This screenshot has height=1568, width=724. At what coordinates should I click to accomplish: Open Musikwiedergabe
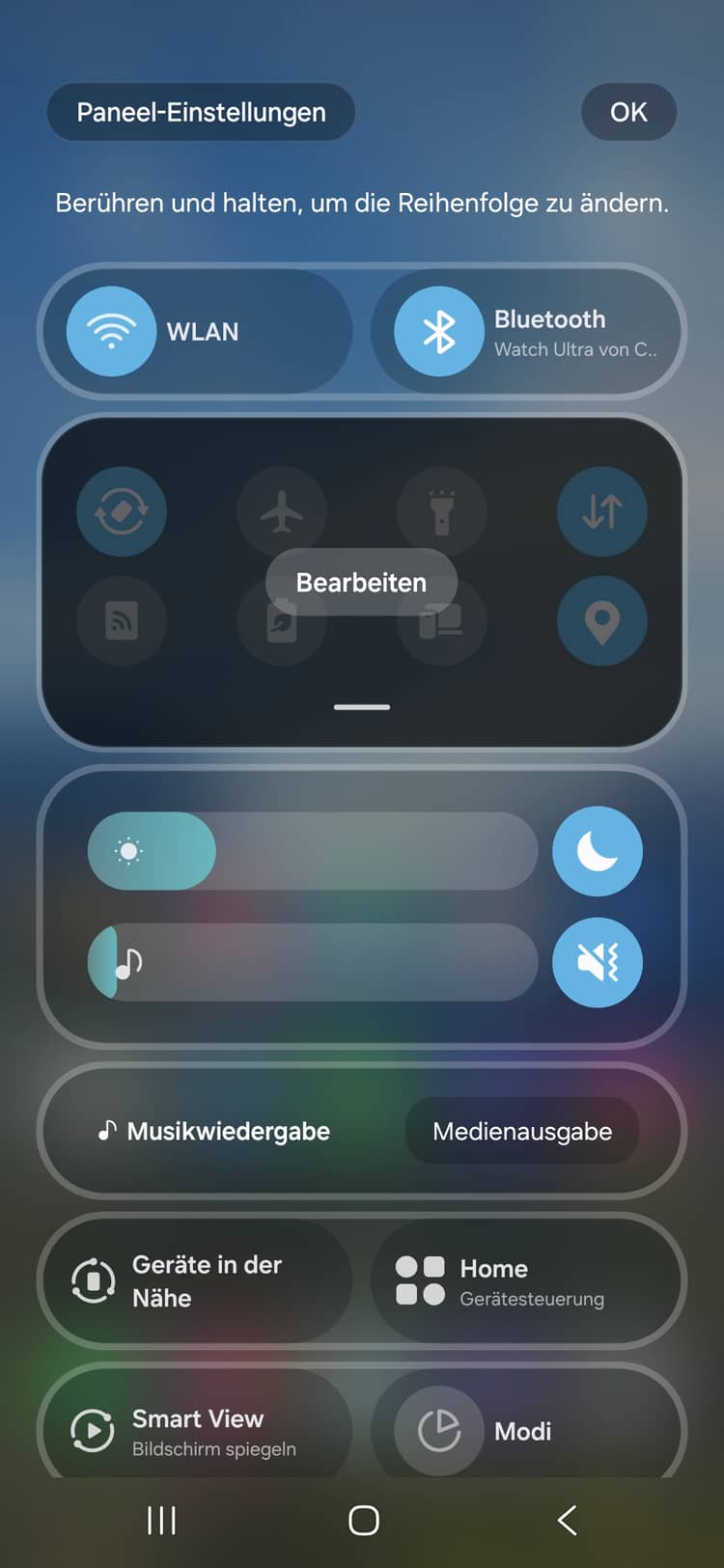(x=214, y=1131)
